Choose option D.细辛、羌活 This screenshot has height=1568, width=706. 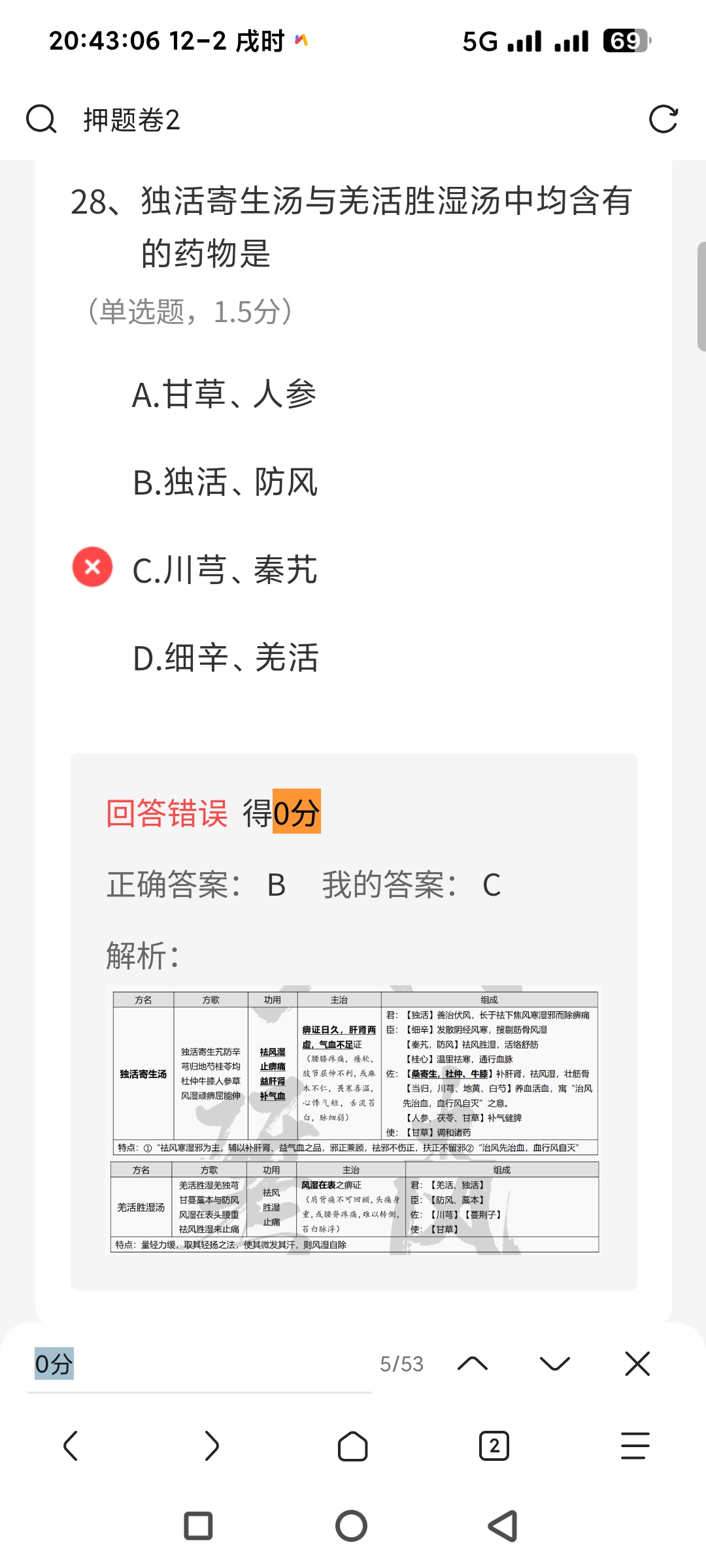tap(226, 658)
